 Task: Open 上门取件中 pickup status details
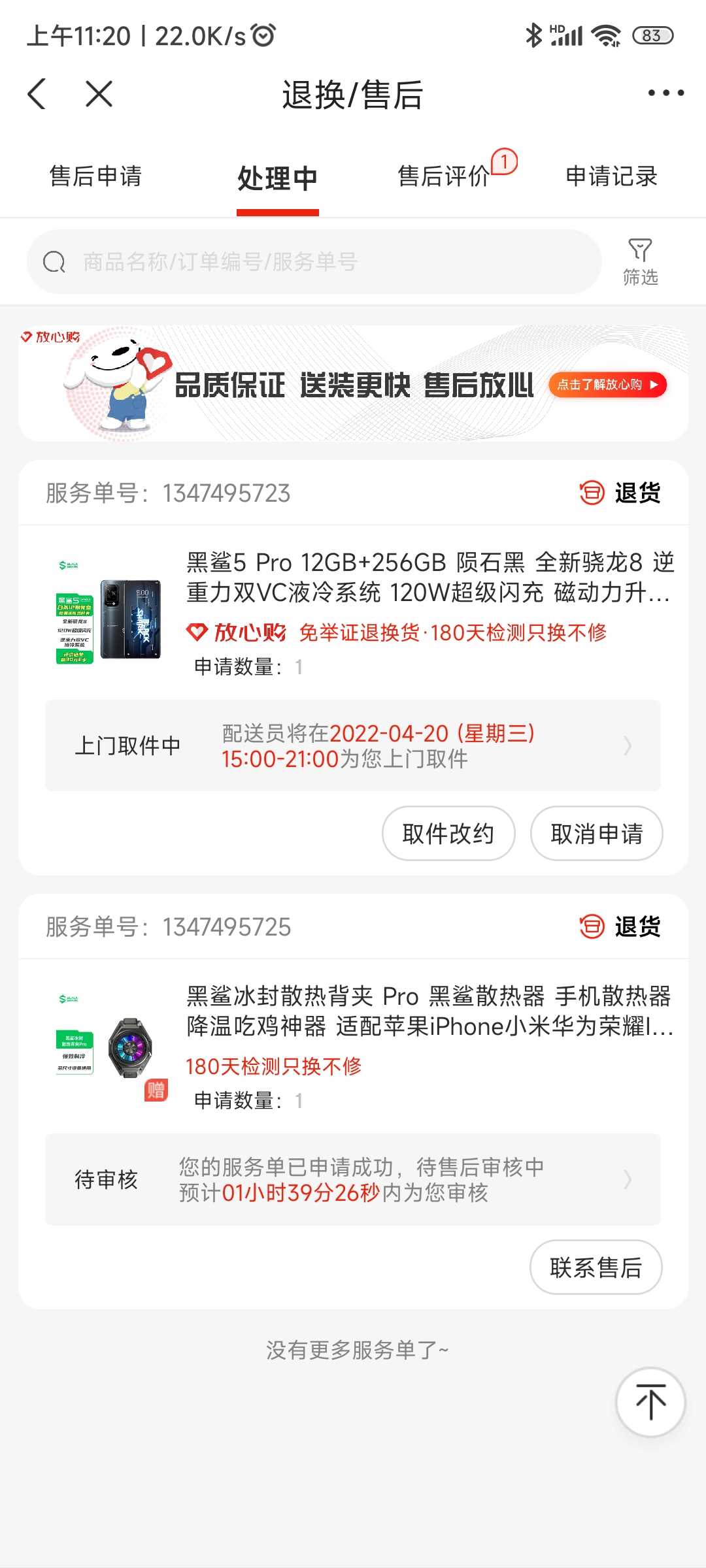[x=353, y=745]
